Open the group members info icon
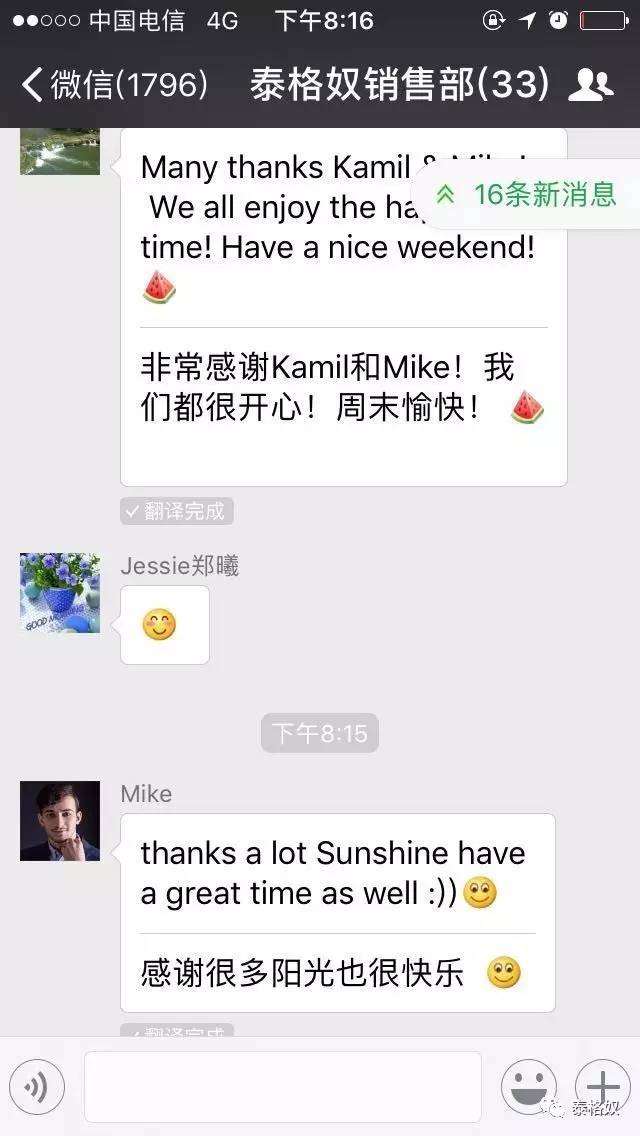 tap(590, 85)
